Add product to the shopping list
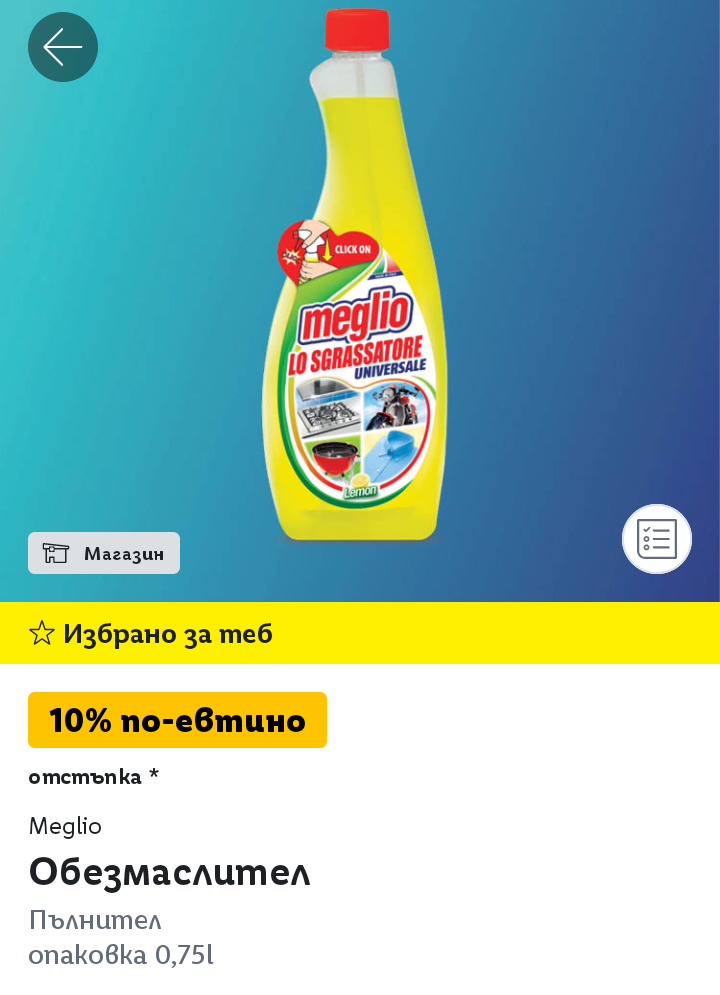This screenshot has height=995, width=720. [657, 539]
